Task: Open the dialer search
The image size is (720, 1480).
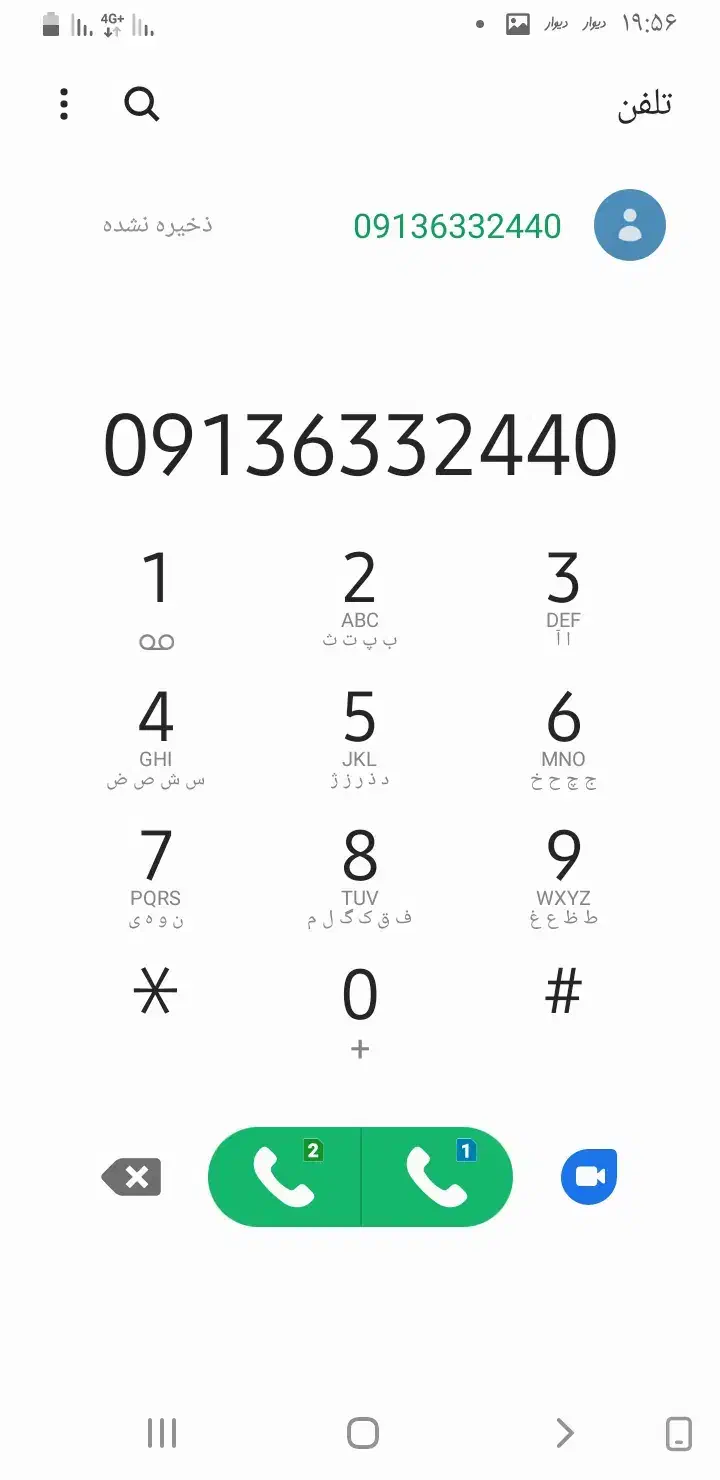Action: click(x=141, y=104)
